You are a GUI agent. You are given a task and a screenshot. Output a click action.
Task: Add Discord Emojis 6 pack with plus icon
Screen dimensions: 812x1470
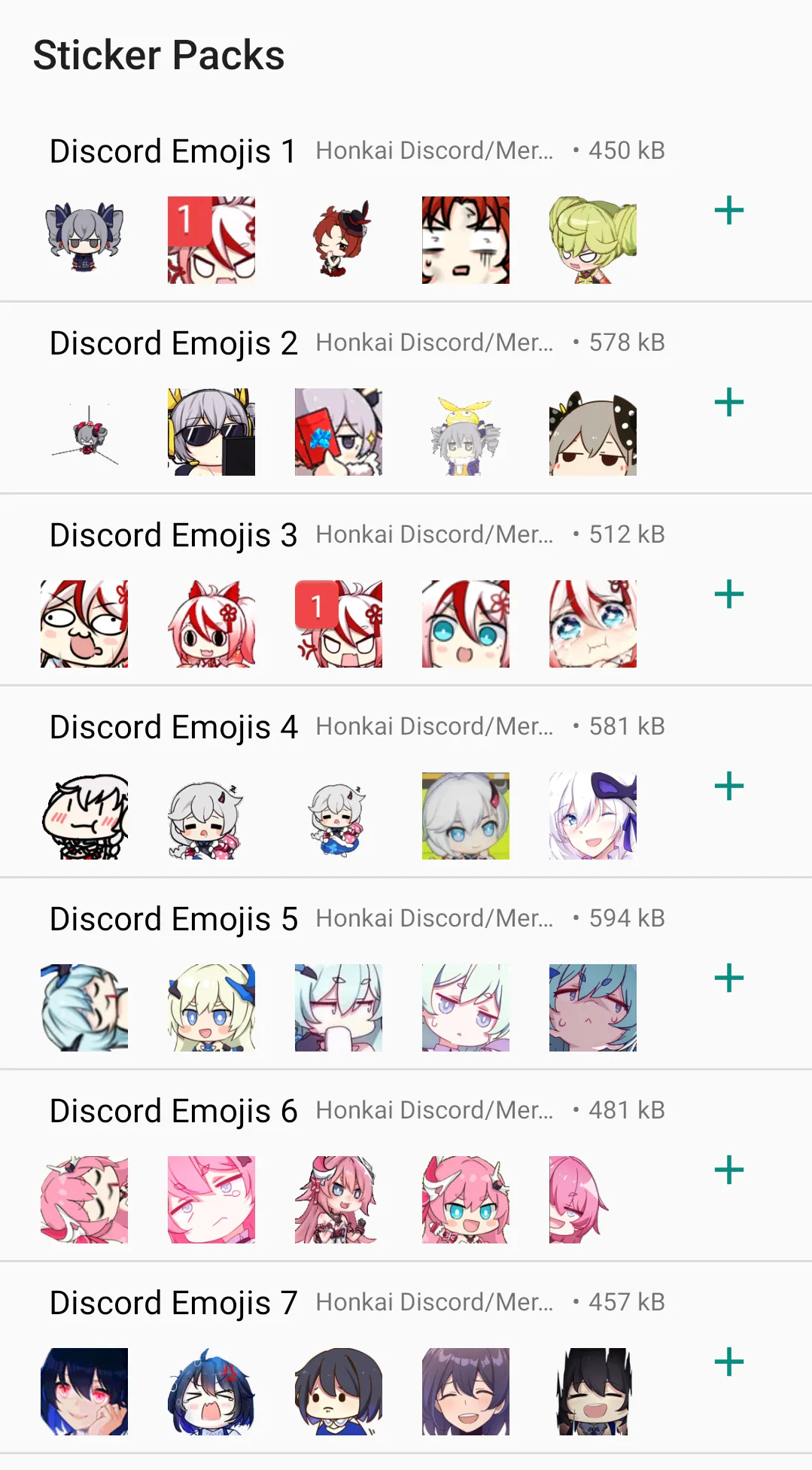point(728,1170)
